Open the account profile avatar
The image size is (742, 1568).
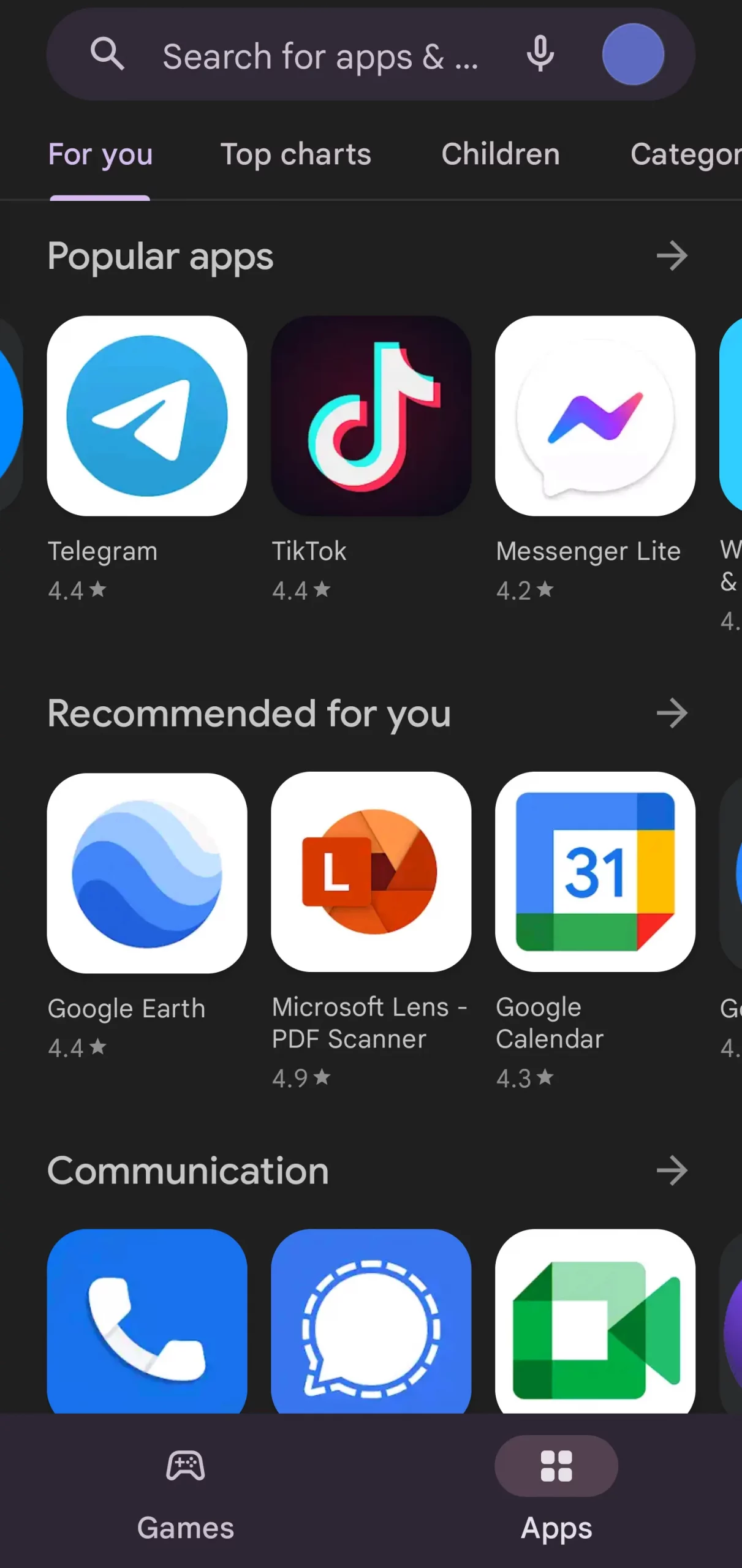click(633, 55)
